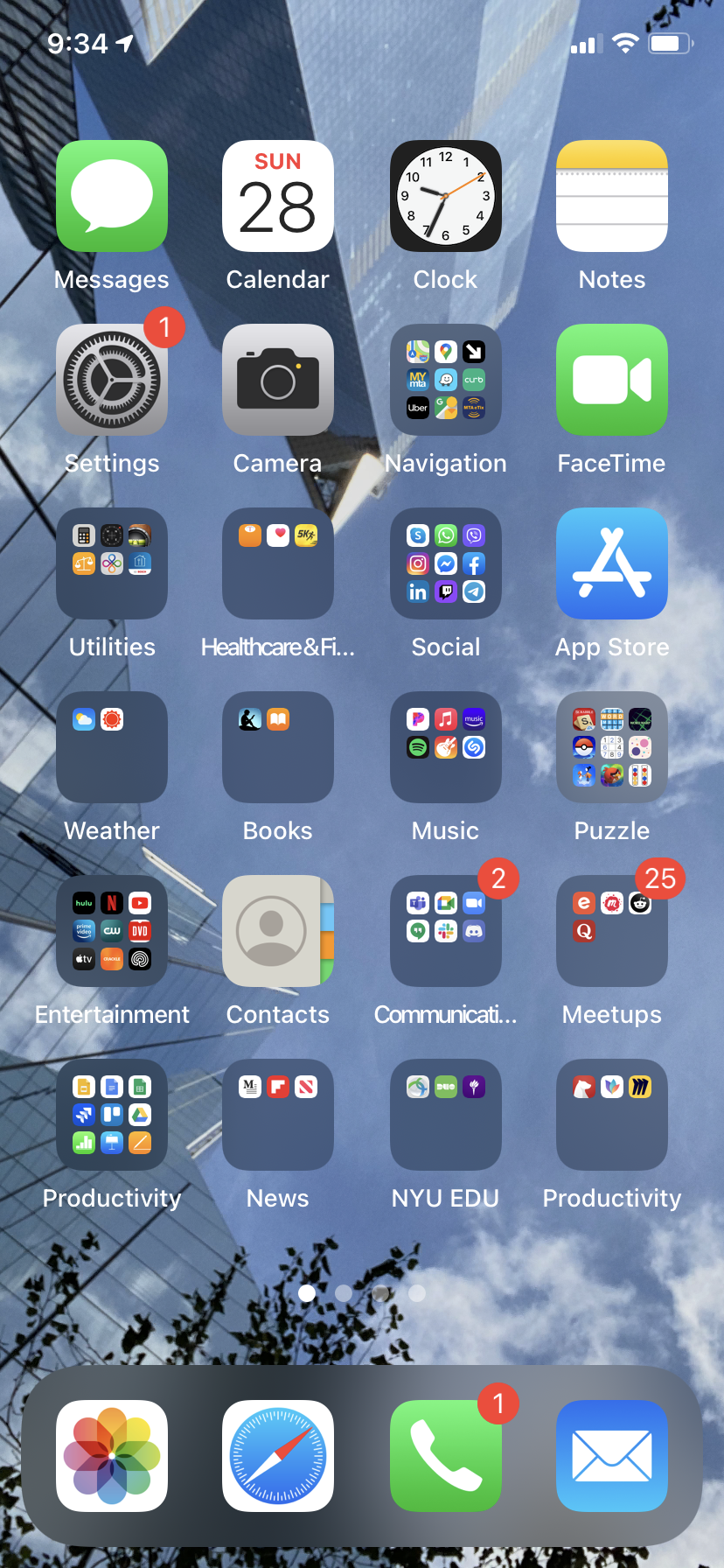Open the Notes app

612,196
